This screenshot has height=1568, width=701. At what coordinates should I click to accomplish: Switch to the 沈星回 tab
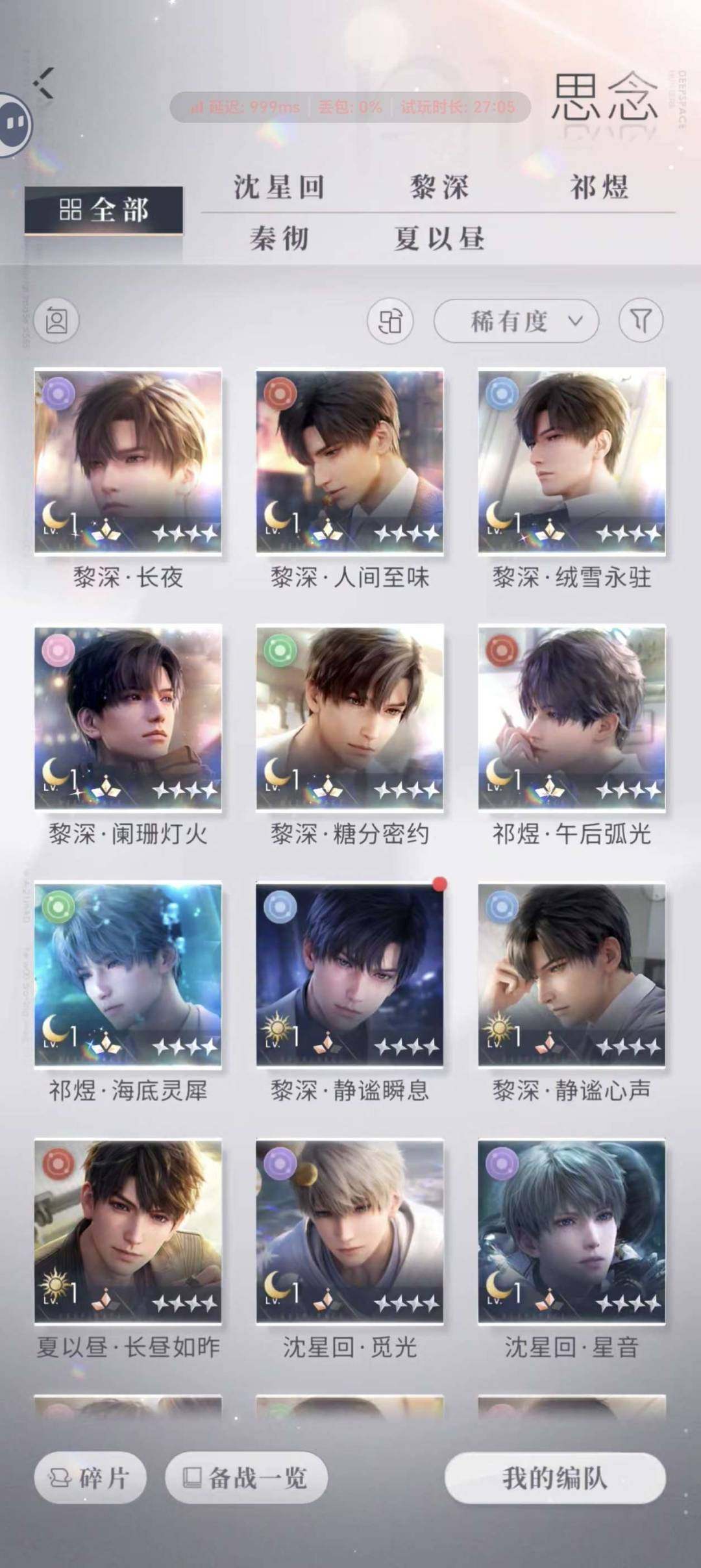tap(279, 187)
